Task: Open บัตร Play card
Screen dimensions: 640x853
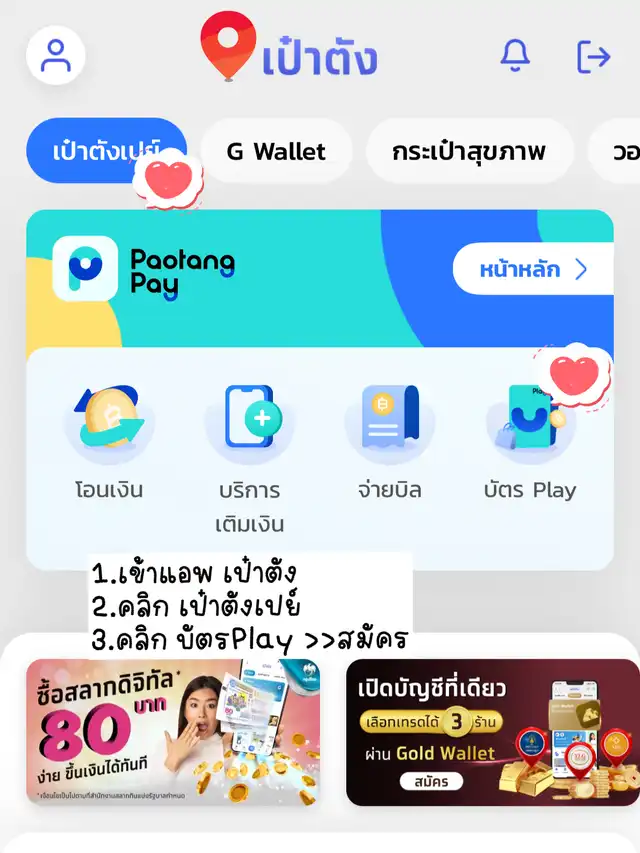Action: pyautogui.click(x=529, y=440)
